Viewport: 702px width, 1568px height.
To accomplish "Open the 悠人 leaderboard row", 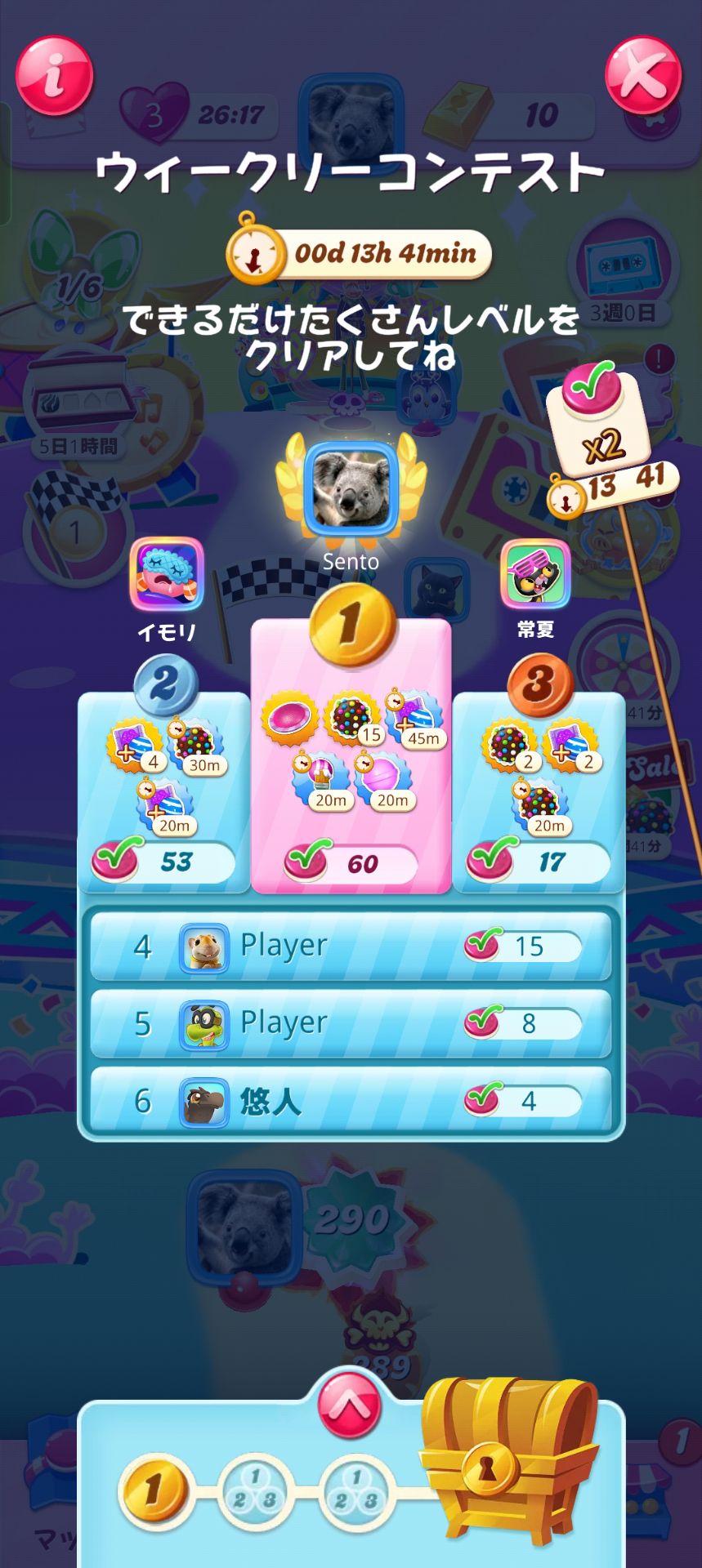I will coord(351,1101).
